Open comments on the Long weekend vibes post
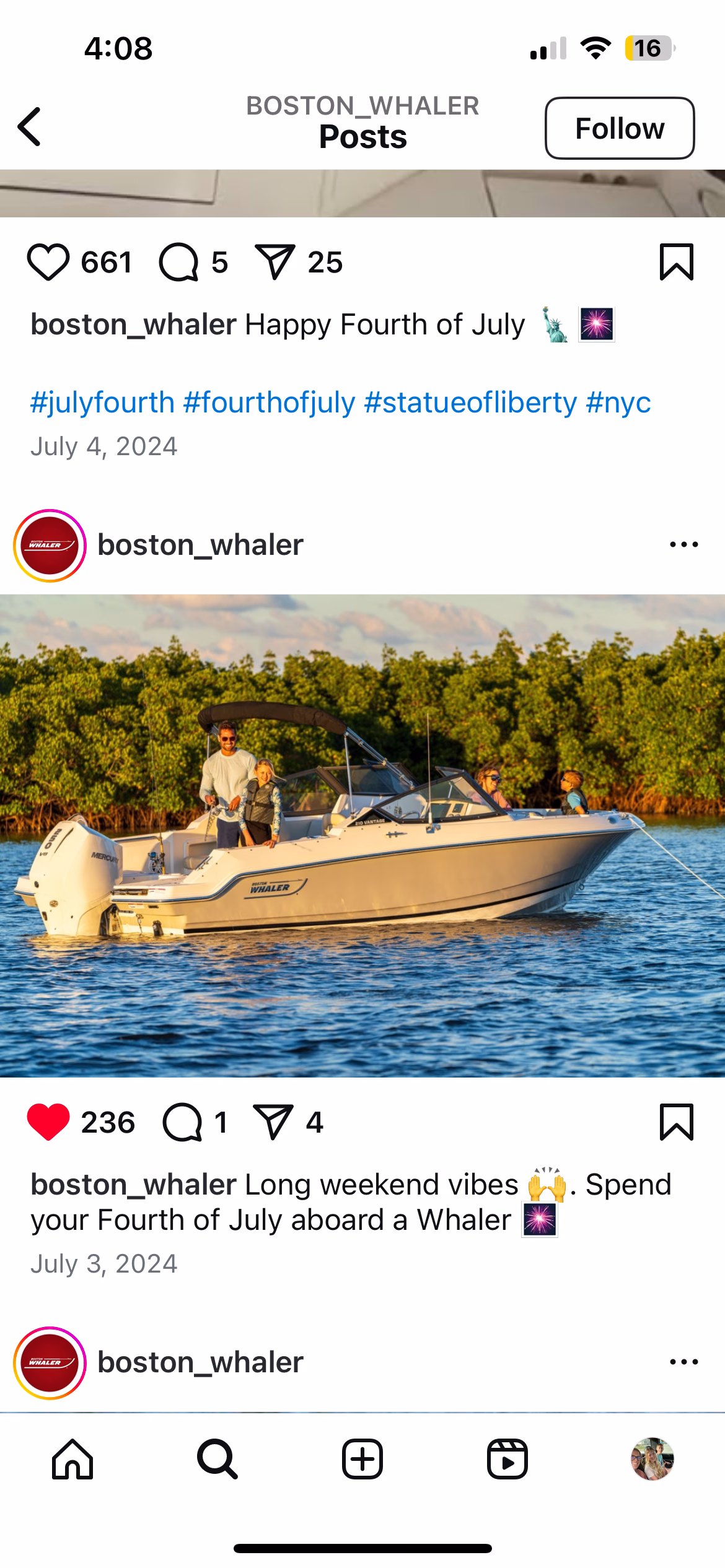725x1568 pixels. [182, 1122]
